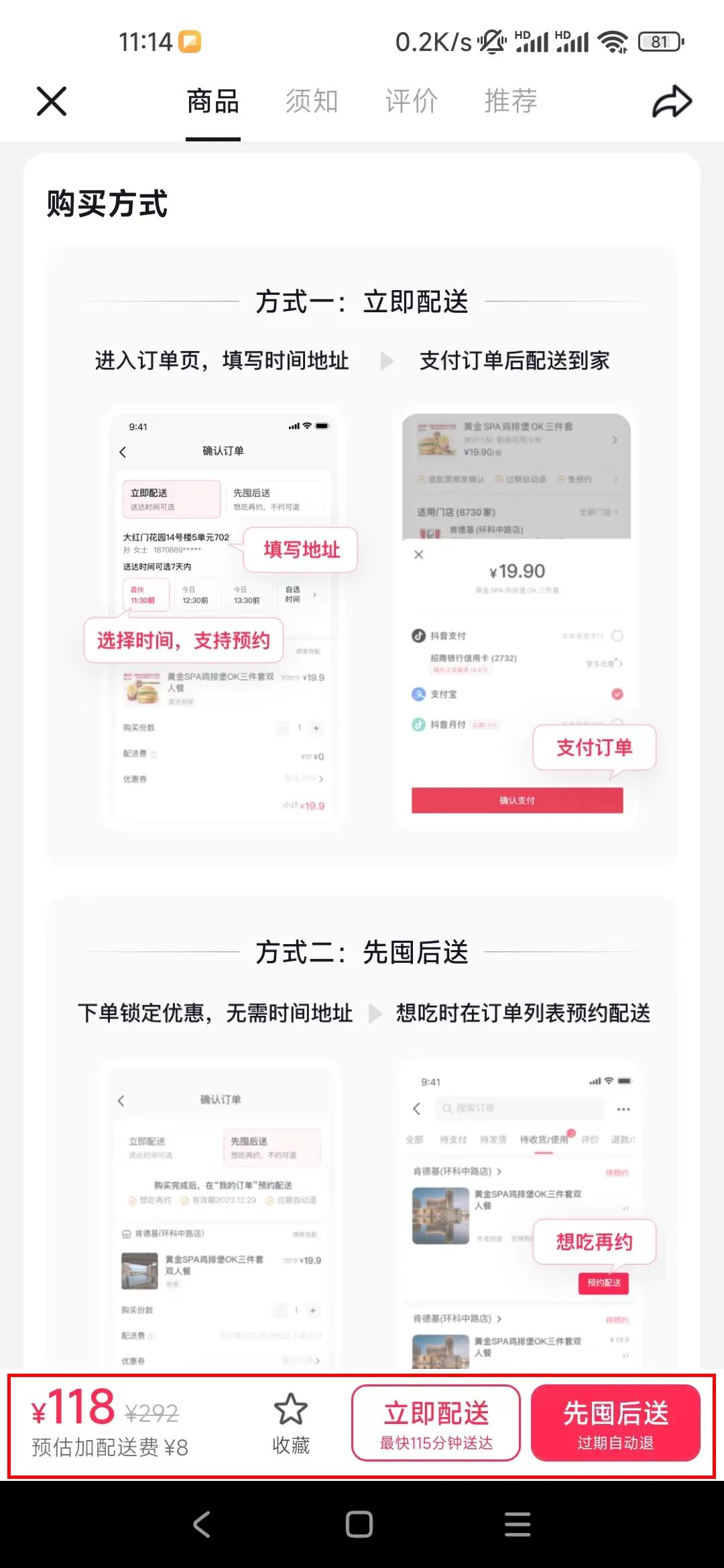Viewport: 724px width, 1568px height.
Task: Share this product via the arrow icon
Action: point(672,101)
